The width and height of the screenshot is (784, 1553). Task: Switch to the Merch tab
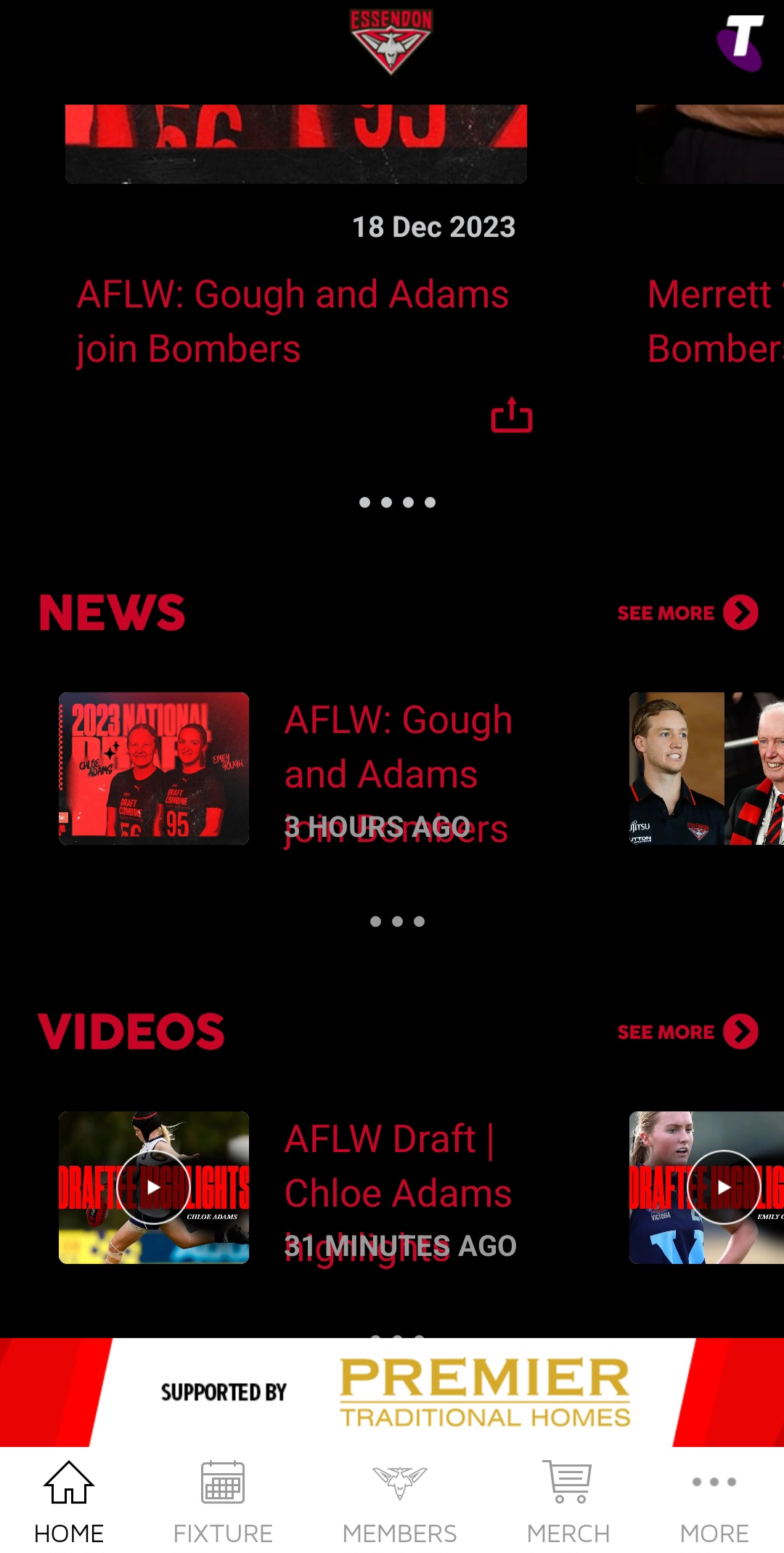(x=568, y=1502)
